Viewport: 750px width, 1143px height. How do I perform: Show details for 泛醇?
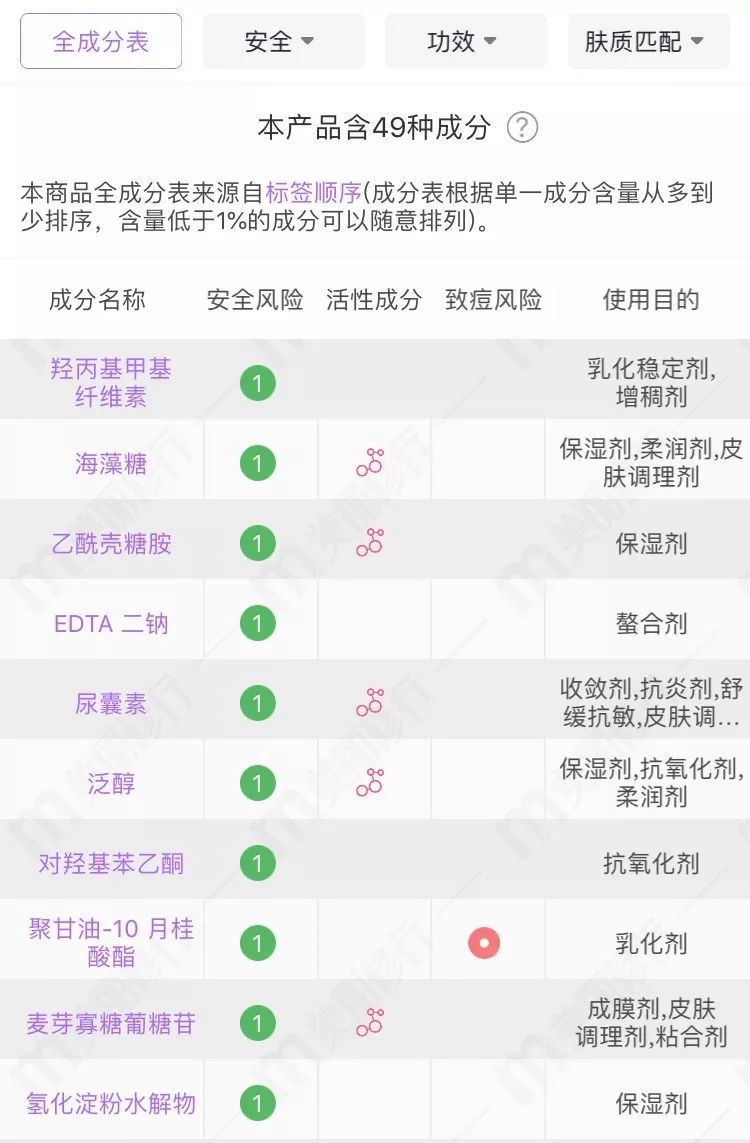click(x=111, y=783)
